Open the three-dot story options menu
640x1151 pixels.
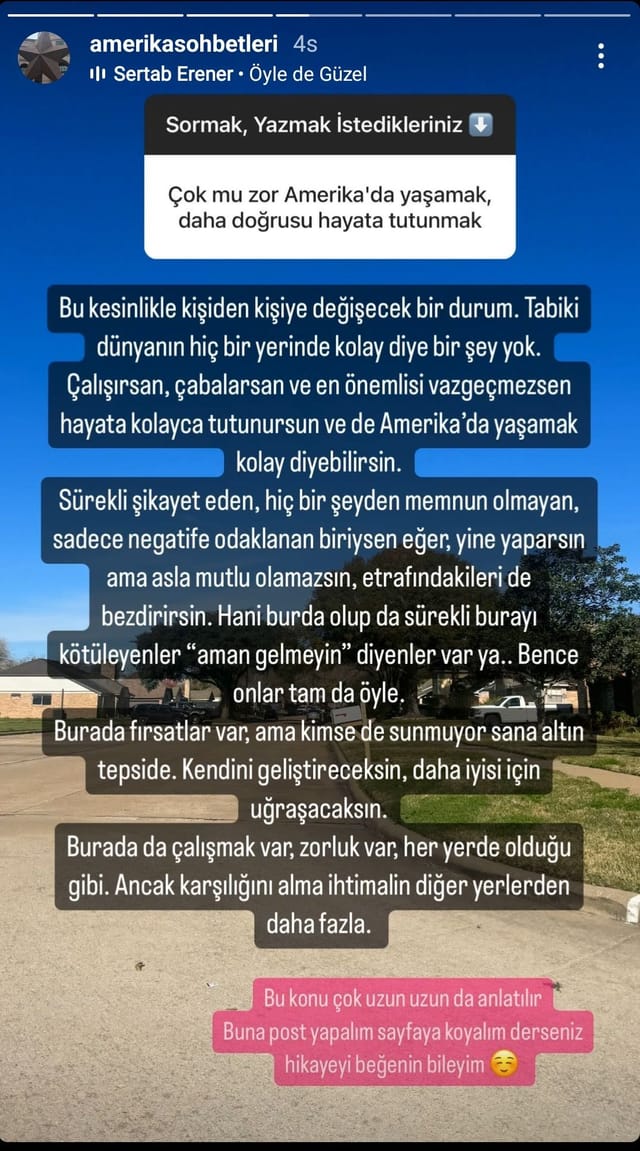[x=601, y=56]
